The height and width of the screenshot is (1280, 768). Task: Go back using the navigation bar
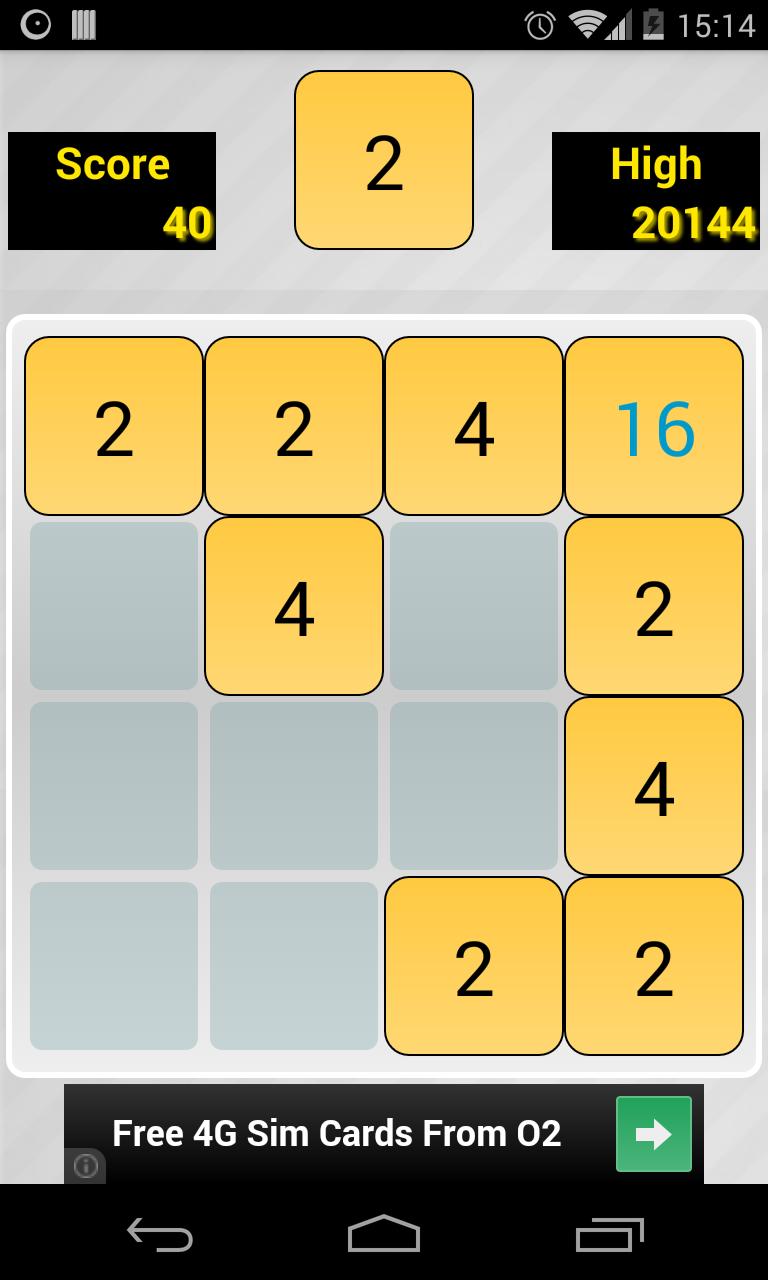[159, 1234]
